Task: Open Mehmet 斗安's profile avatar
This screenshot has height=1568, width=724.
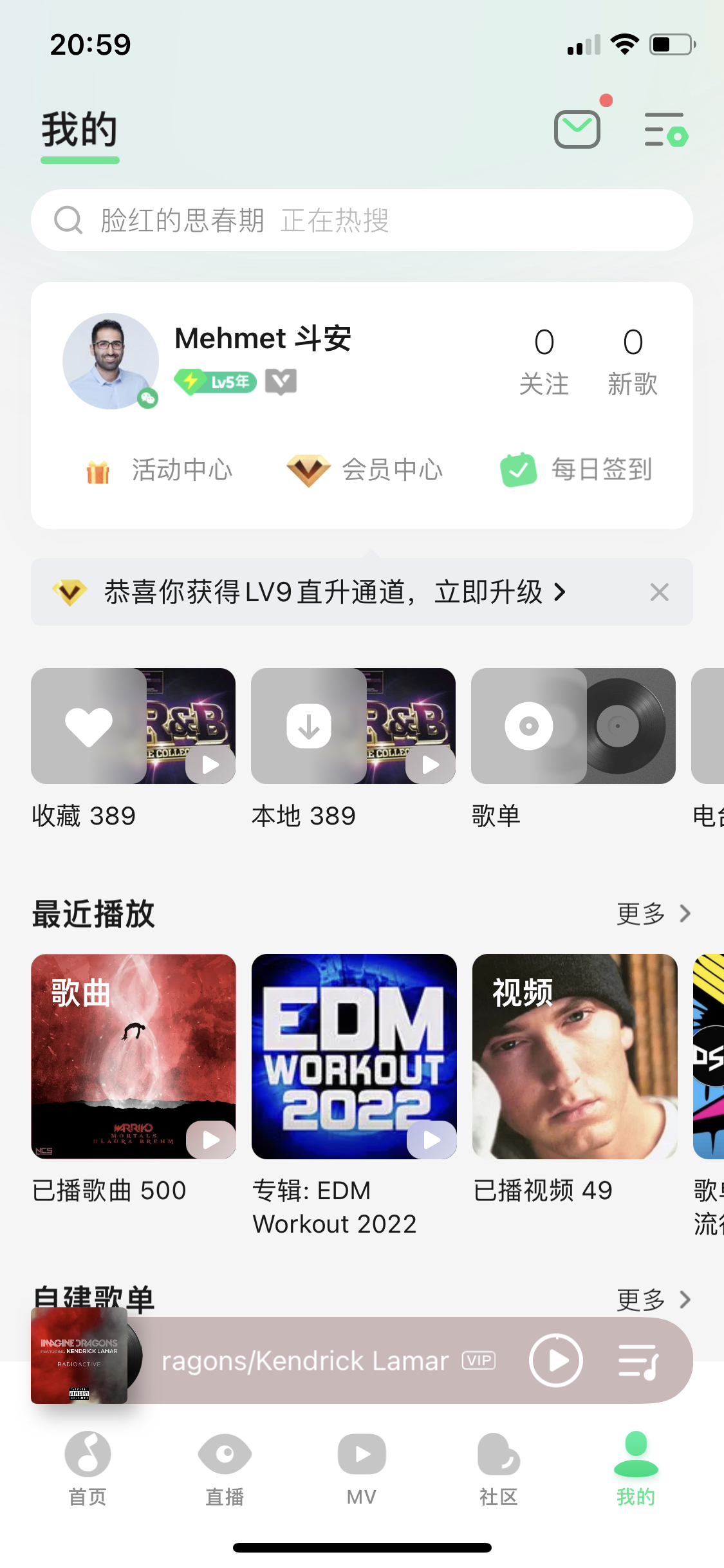Action: 111,361
